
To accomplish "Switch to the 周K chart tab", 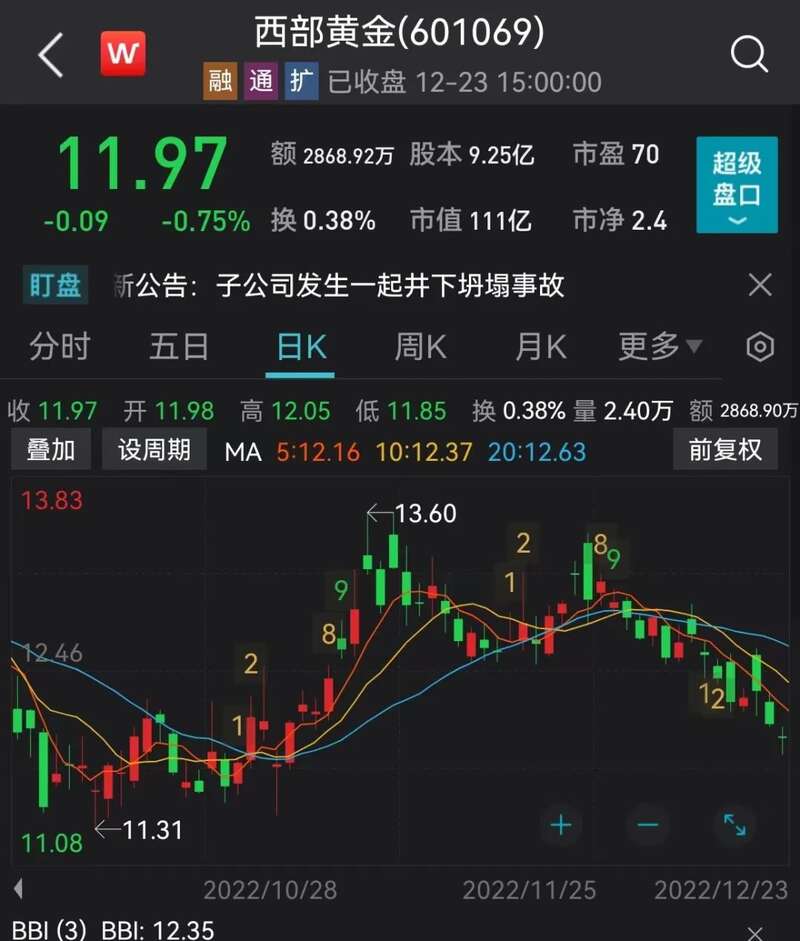I will 421,347.
